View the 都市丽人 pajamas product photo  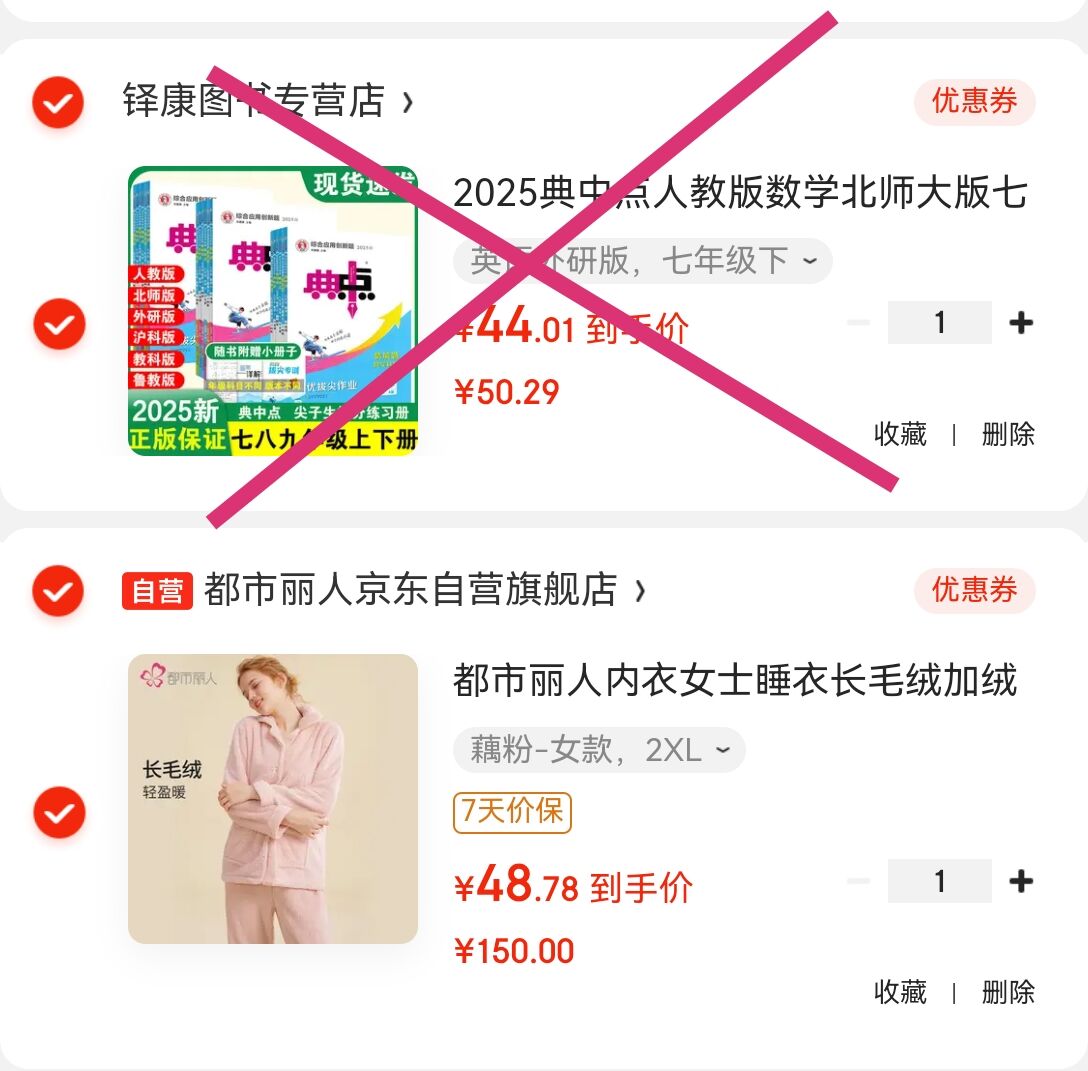[273, 798]
